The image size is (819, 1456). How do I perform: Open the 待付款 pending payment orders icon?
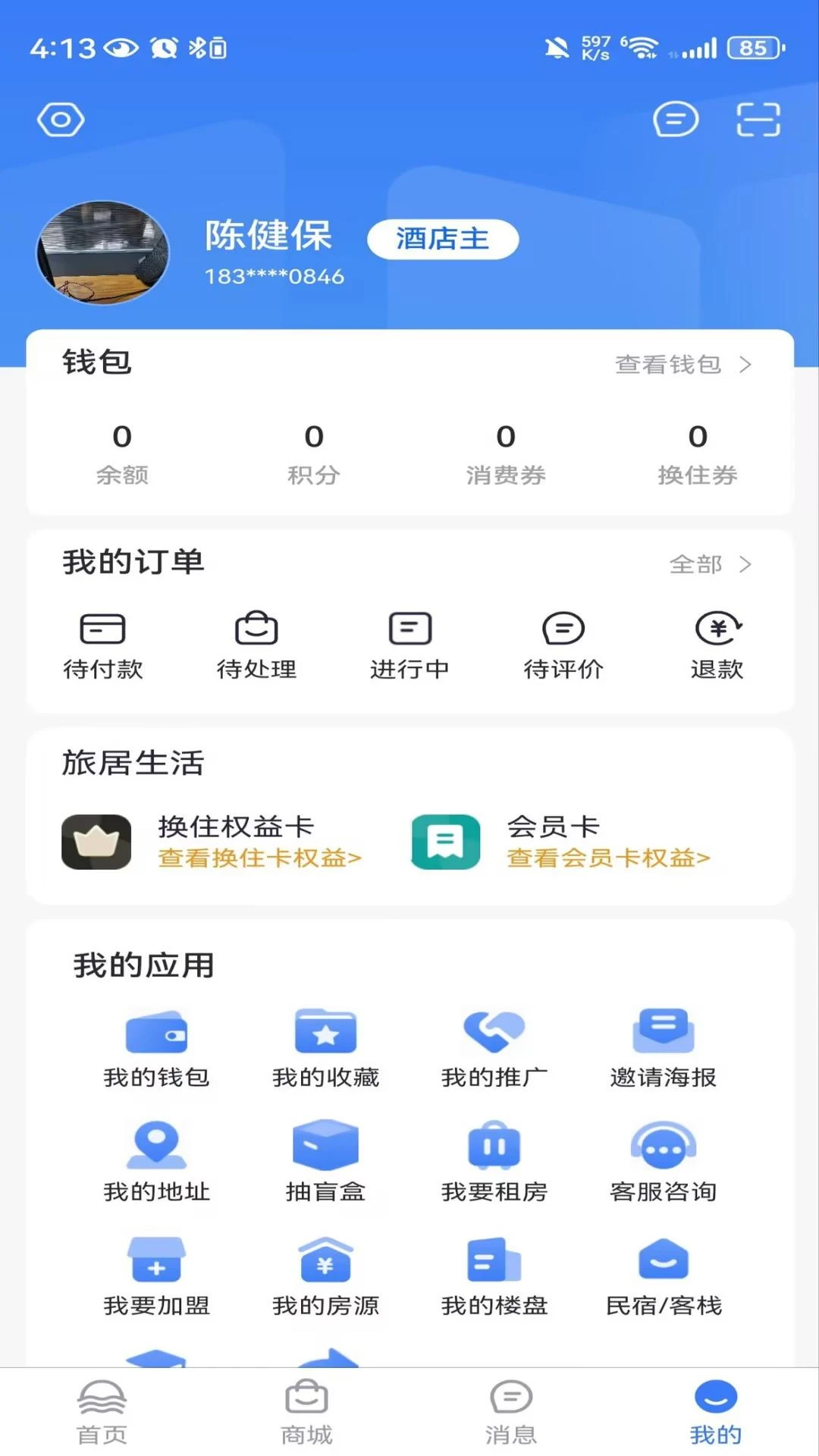(102, 643)
